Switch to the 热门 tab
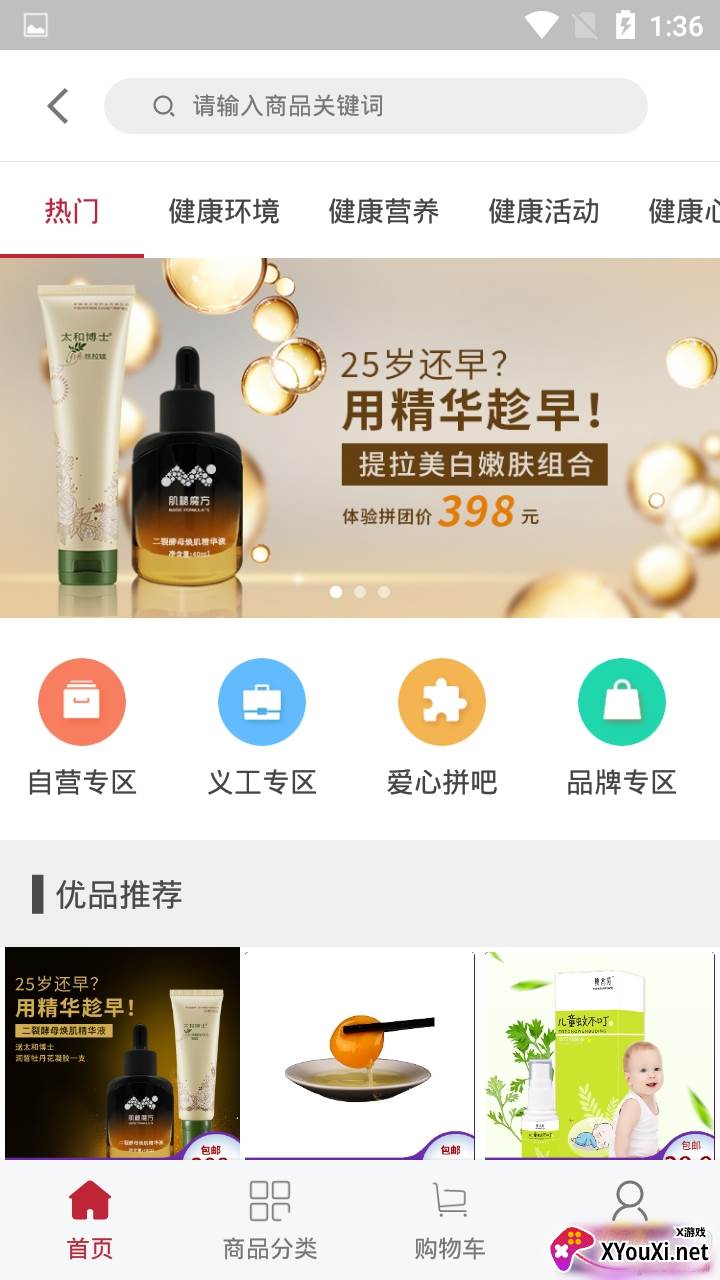The height and width of the screenshot is (1280, 720). tap(72, 212)
